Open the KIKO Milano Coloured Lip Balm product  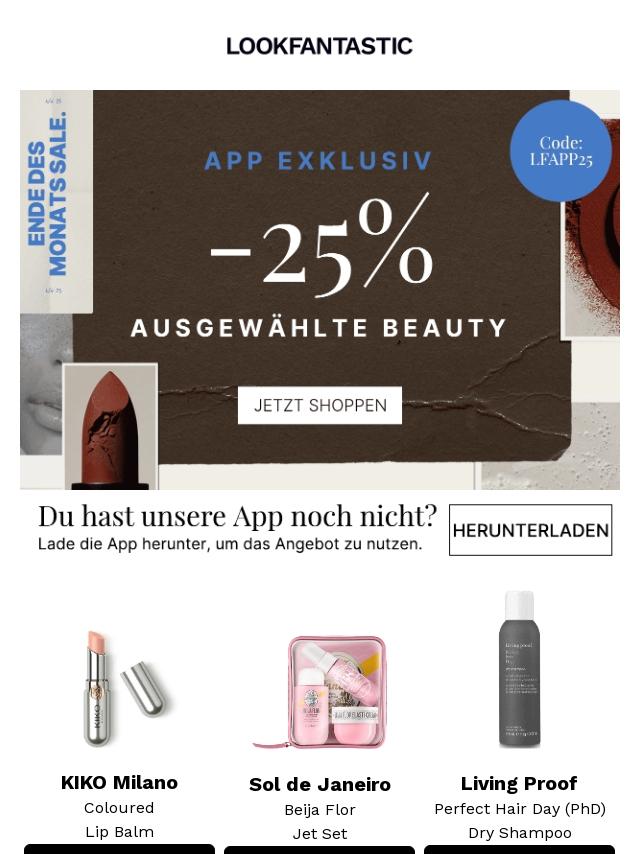(x=119, y=690)
